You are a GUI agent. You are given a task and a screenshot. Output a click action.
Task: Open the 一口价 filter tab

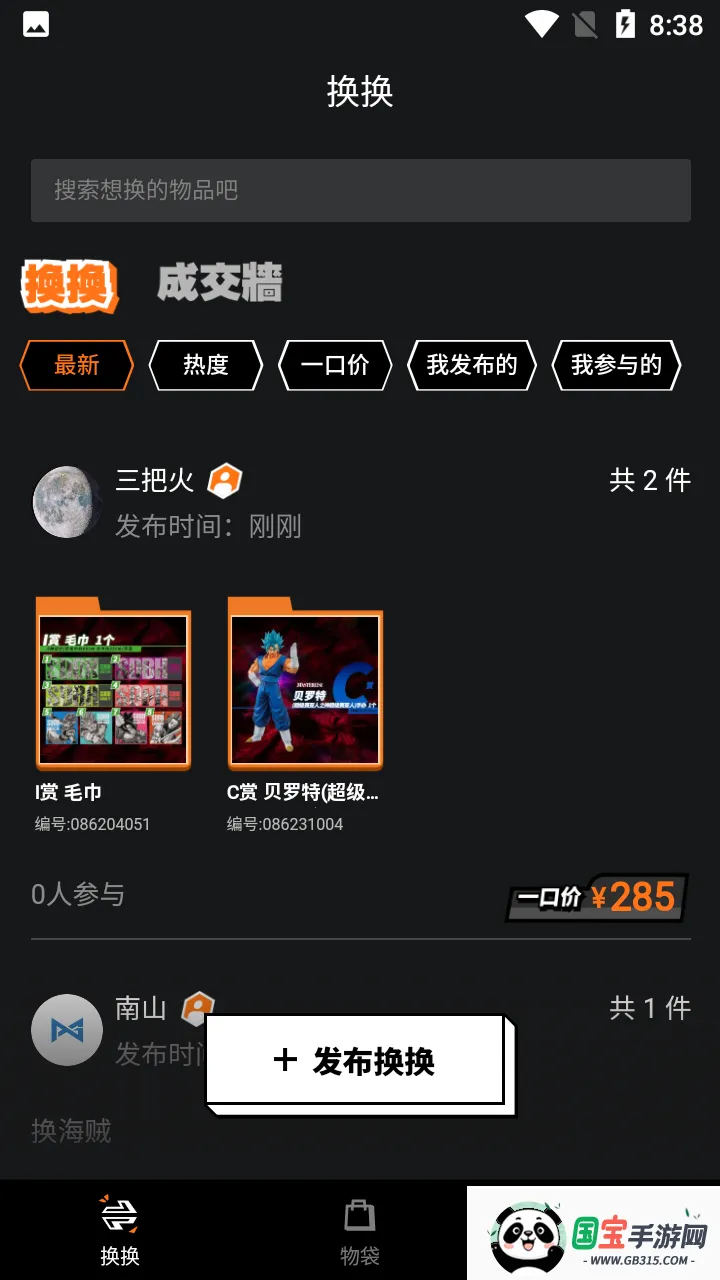point(336,365)
